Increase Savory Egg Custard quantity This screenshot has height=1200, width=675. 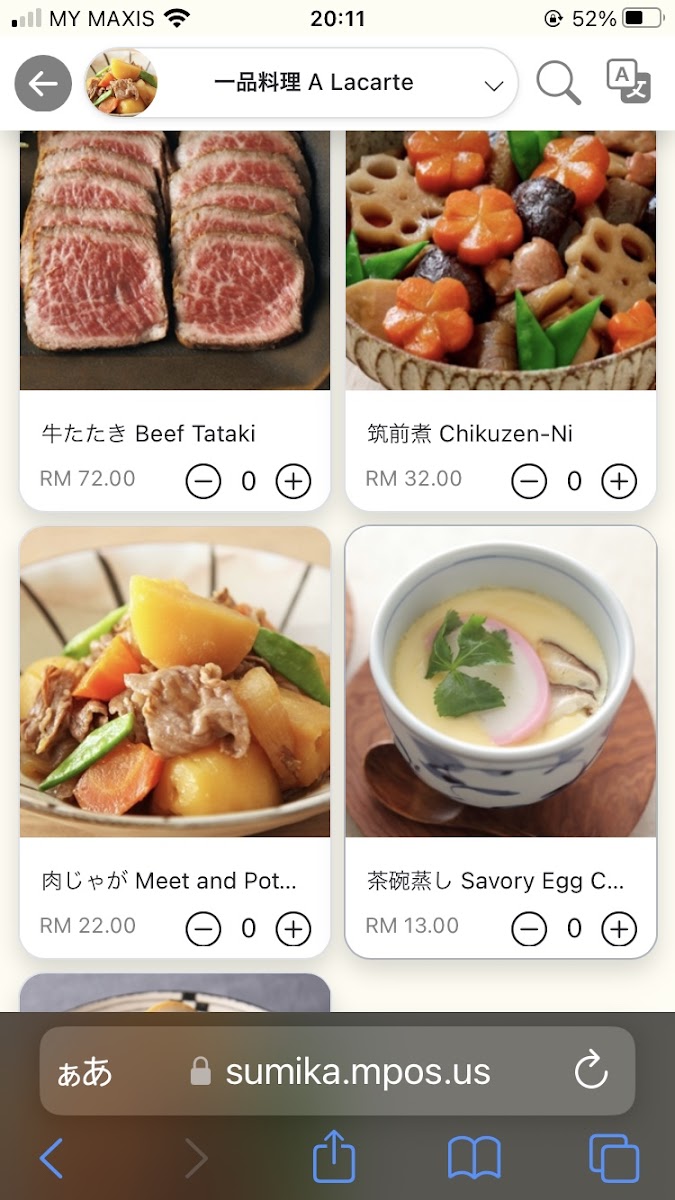(x=619, y=929)
